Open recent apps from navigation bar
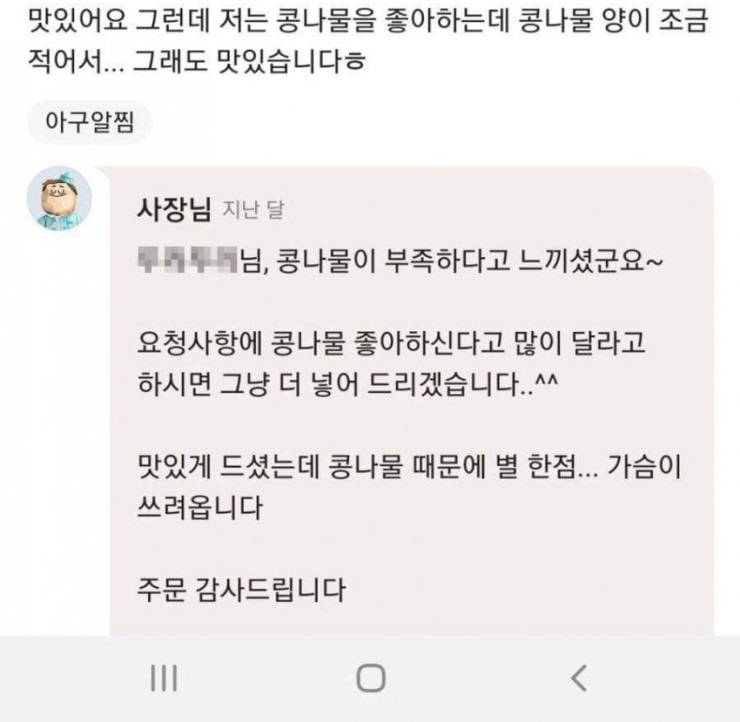The image size is (740, 722). point(163,678)
